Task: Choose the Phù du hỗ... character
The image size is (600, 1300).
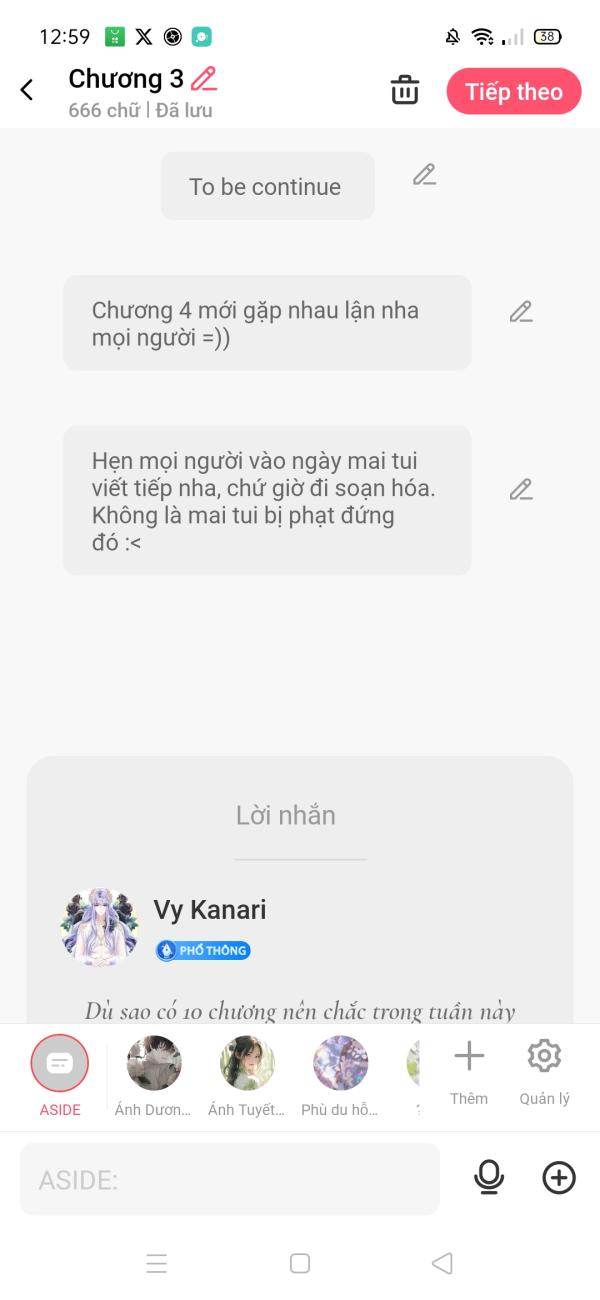Action: point(340,1075)
